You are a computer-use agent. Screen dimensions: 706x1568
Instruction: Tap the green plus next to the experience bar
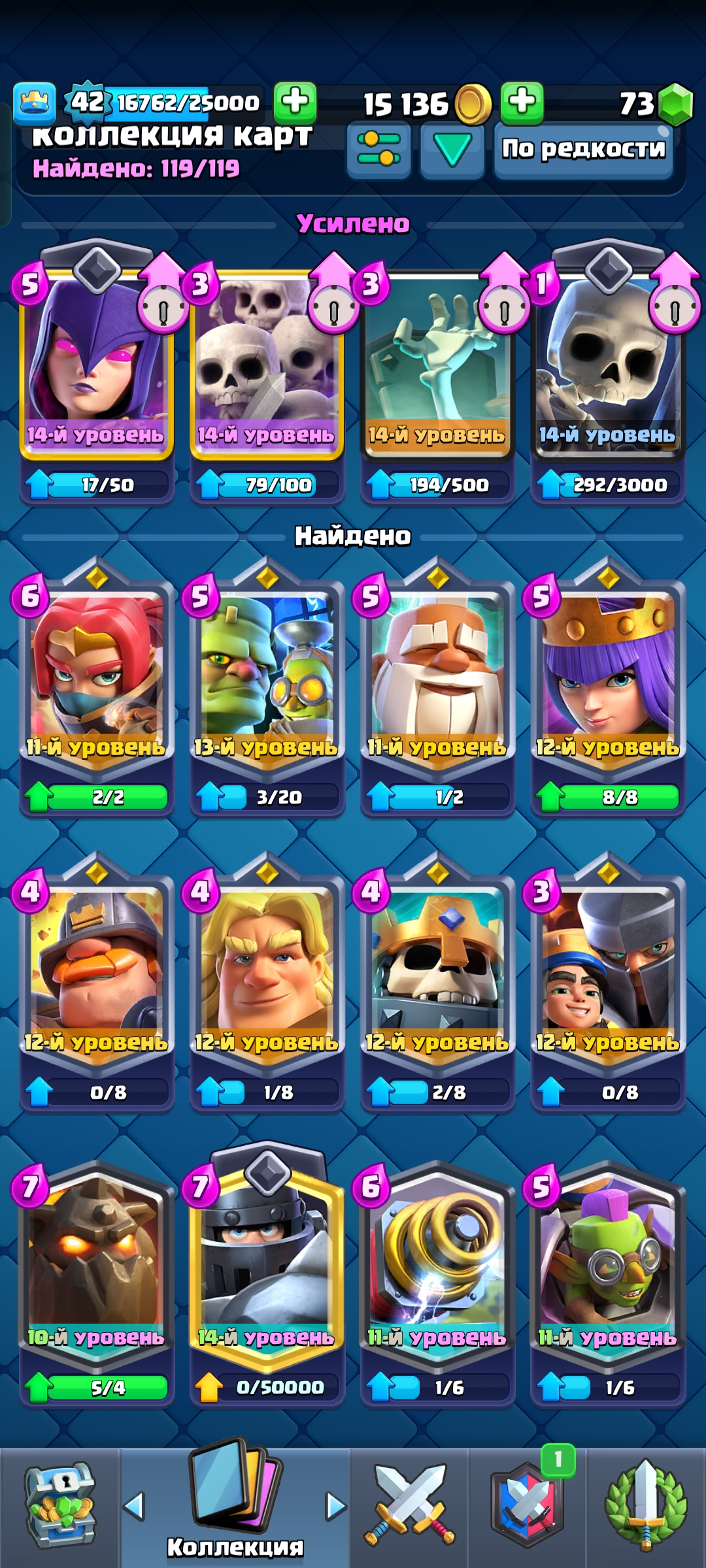[x=295, y=103]
